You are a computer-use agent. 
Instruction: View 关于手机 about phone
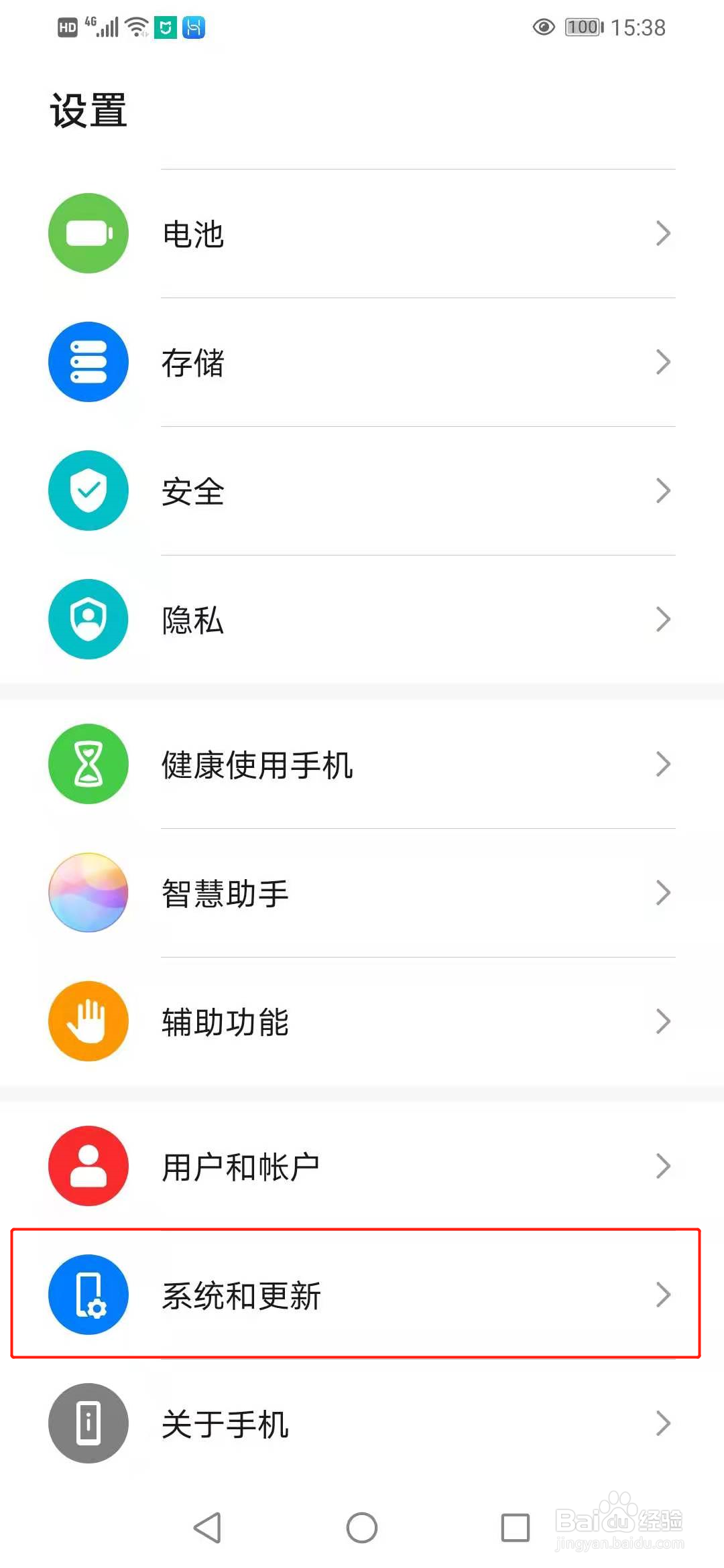(x=362, y=1423)
